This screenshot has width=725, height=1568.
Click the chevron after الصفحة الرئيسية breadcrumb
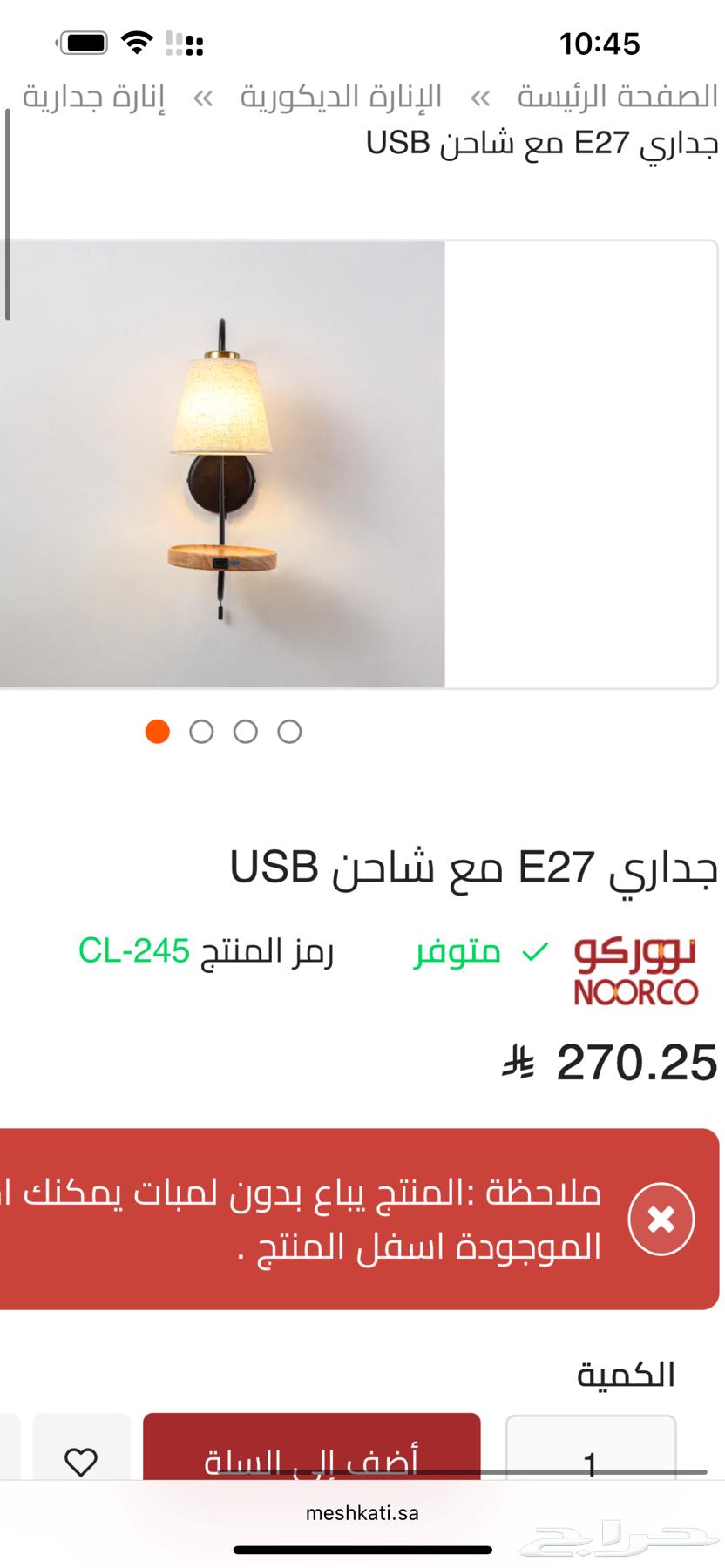coord(479,97)
